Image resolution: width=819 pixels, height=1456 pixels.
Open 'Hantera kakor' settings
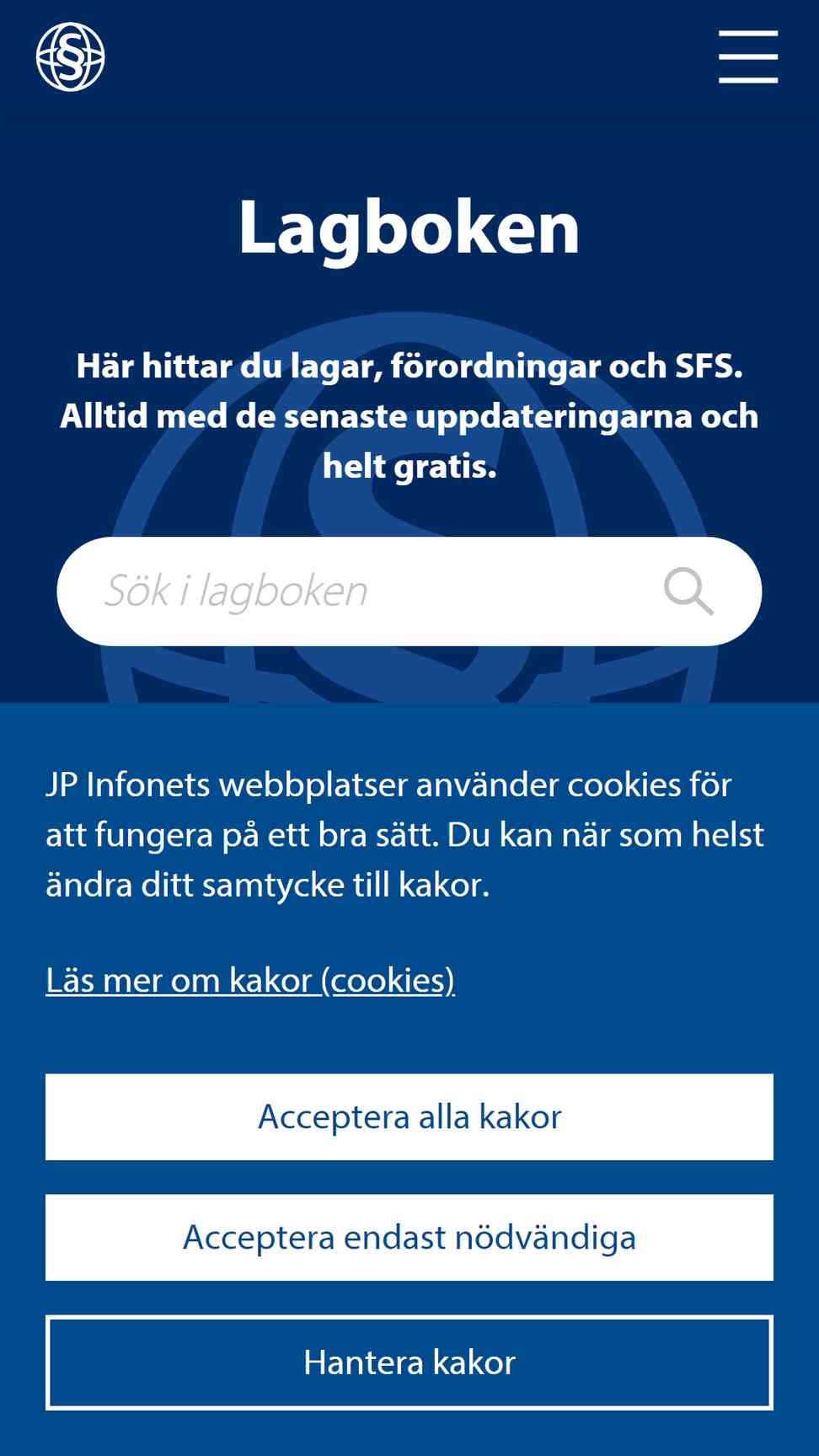pos(409,1362)
